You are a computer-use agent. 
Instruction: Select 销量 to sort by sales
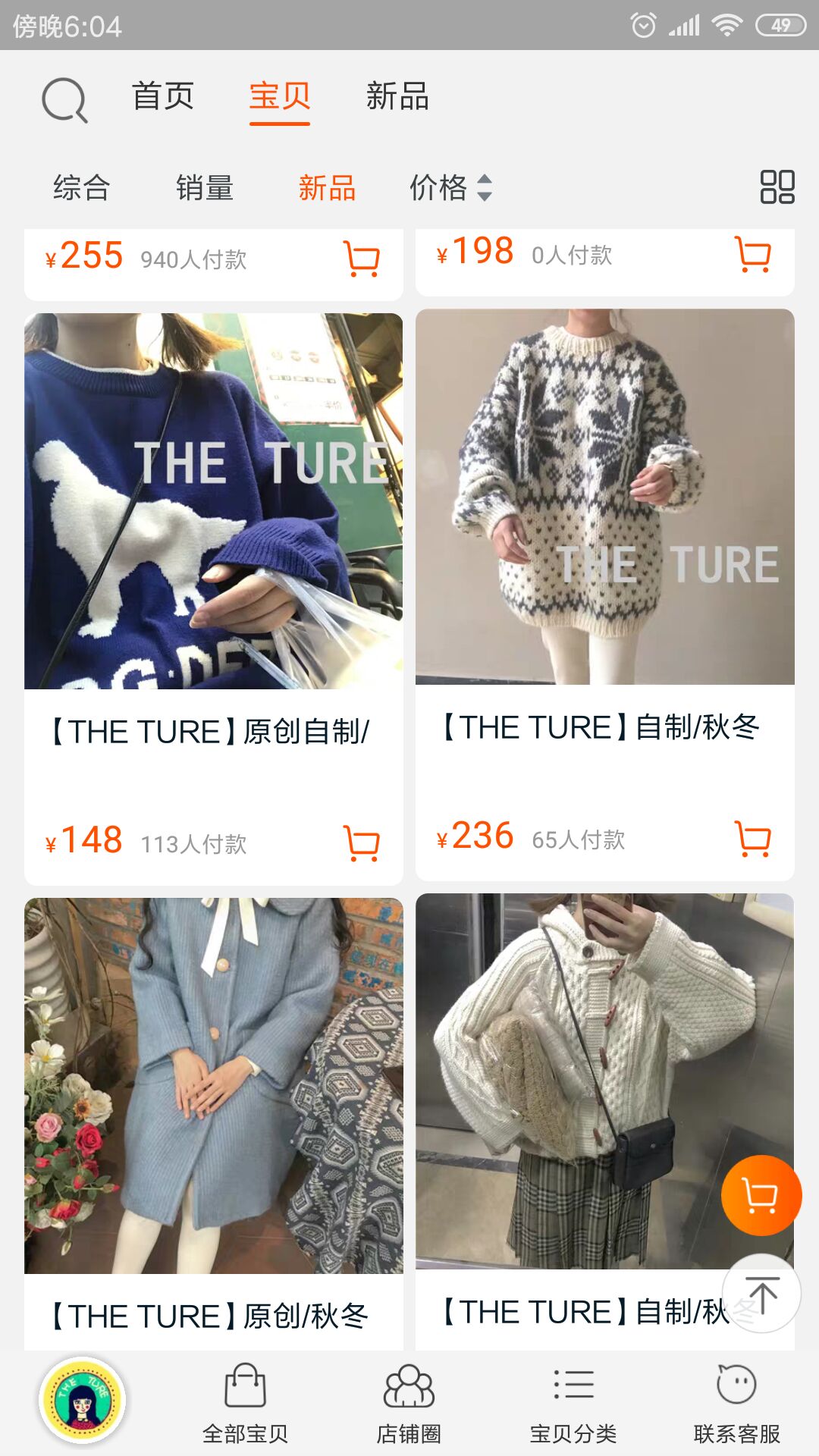click(x=203, y=188)
